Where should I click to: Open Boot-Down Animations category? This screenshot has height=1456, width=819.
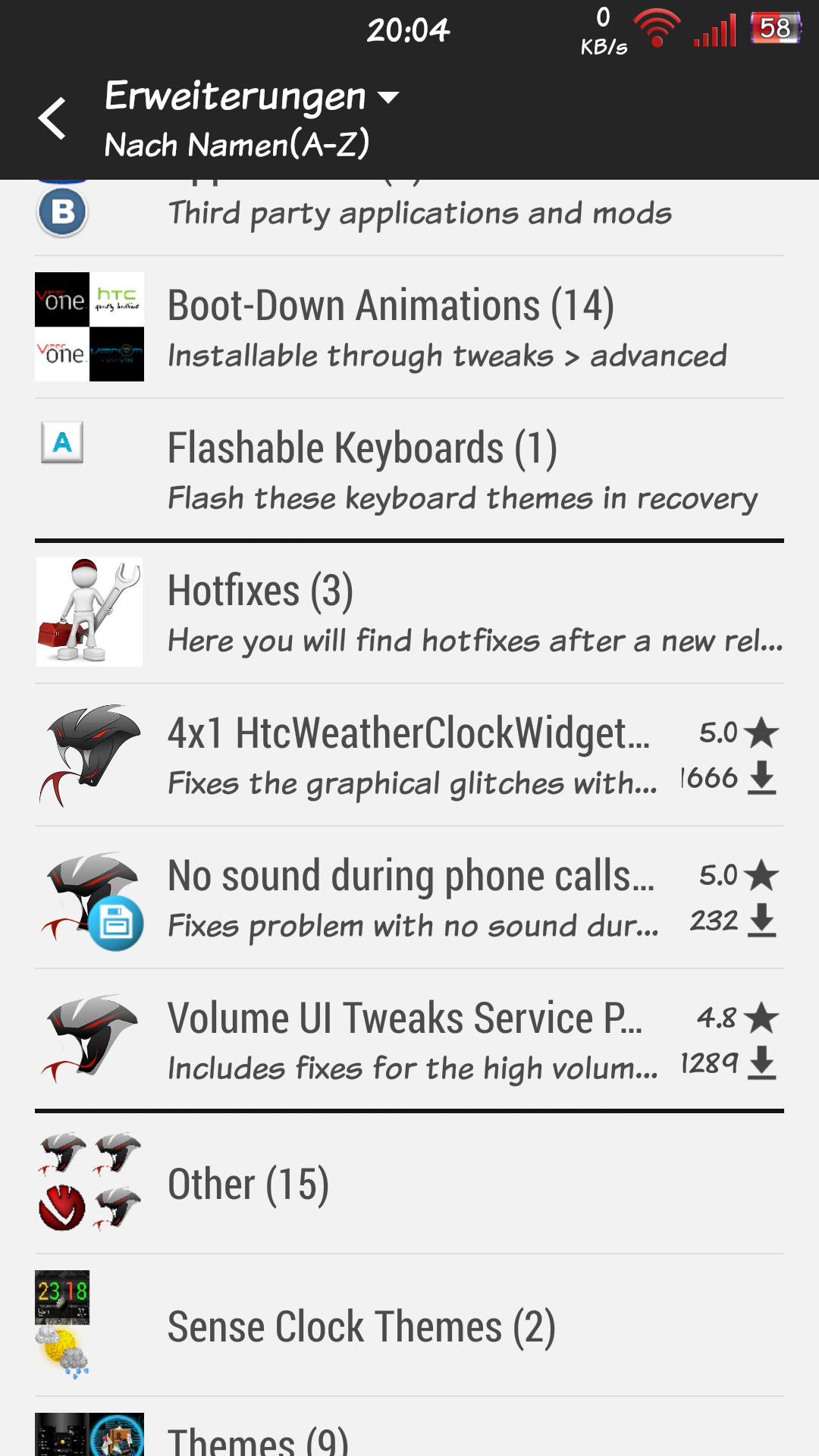click(409, 328)
